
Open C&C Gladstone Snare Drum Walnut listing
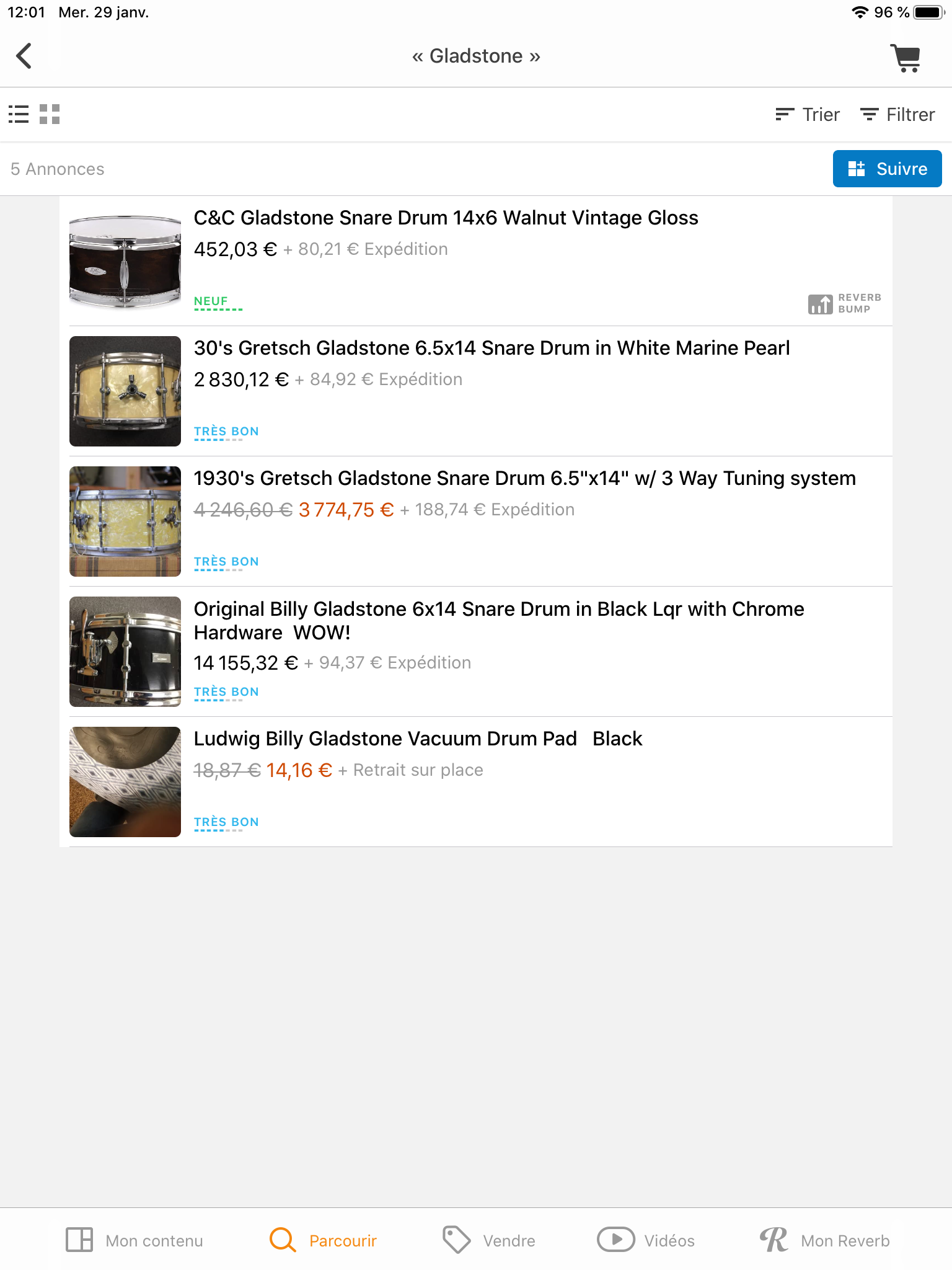(446, 218)
